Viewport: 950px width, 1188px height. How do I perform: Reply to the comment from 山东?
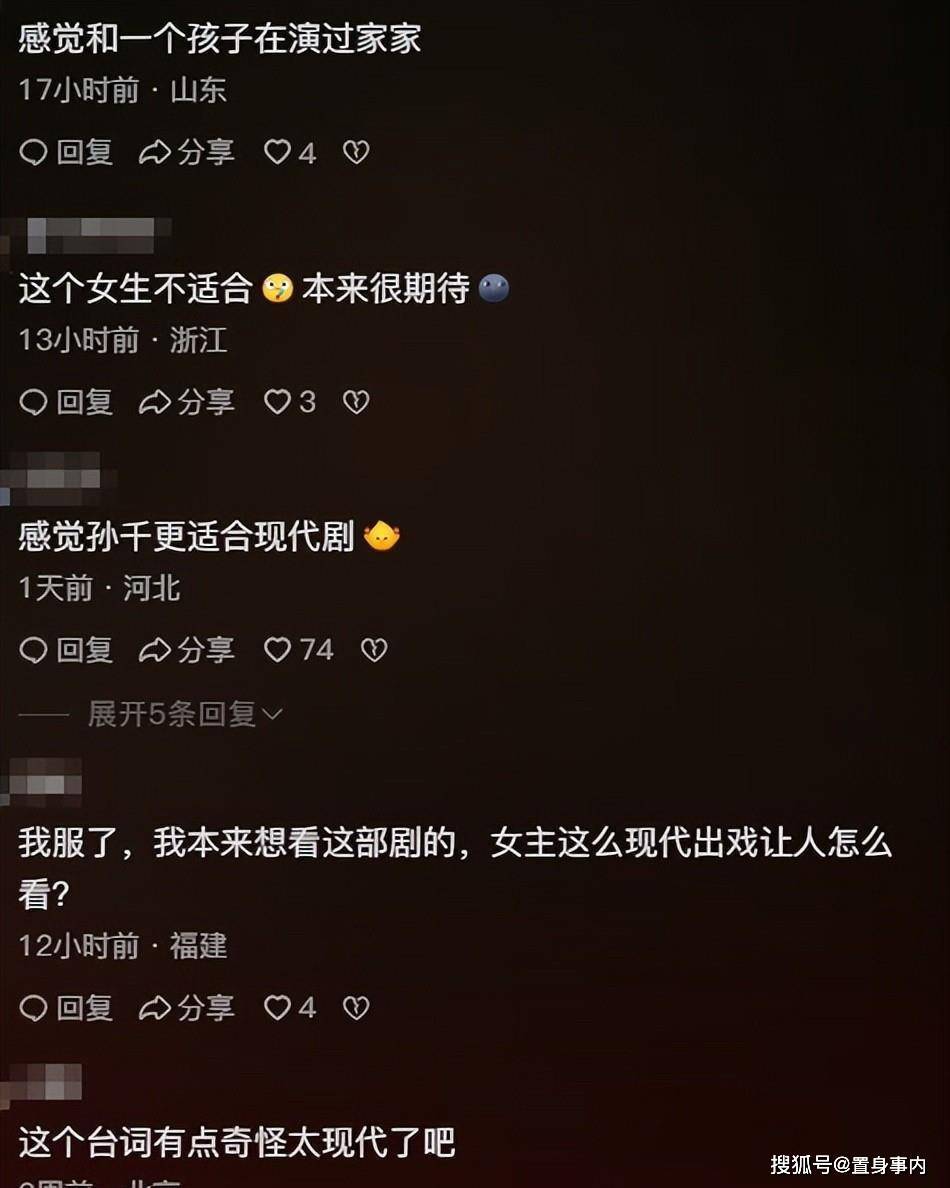coord(66,152)
